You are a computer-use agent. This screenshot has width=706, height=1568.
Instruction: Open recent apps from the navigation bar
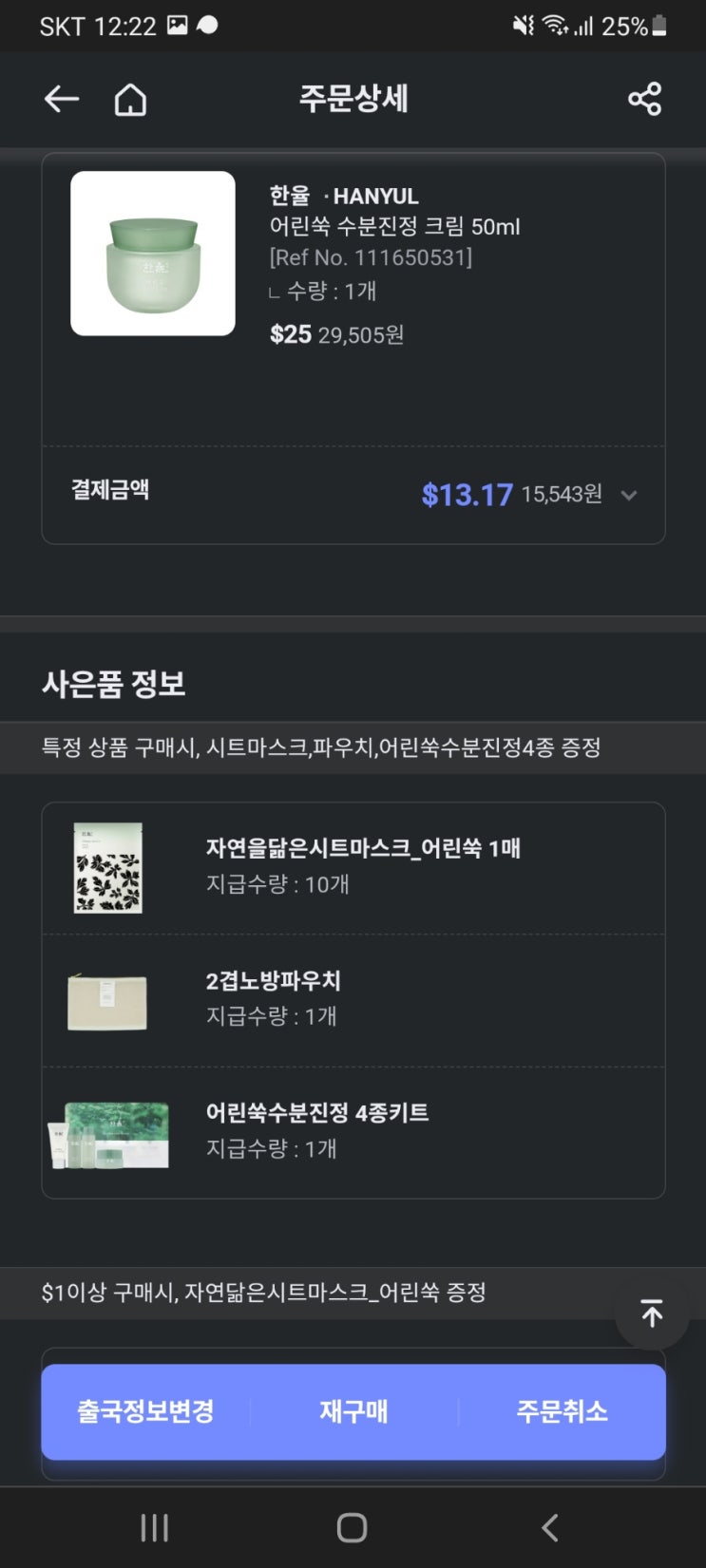154,1527
